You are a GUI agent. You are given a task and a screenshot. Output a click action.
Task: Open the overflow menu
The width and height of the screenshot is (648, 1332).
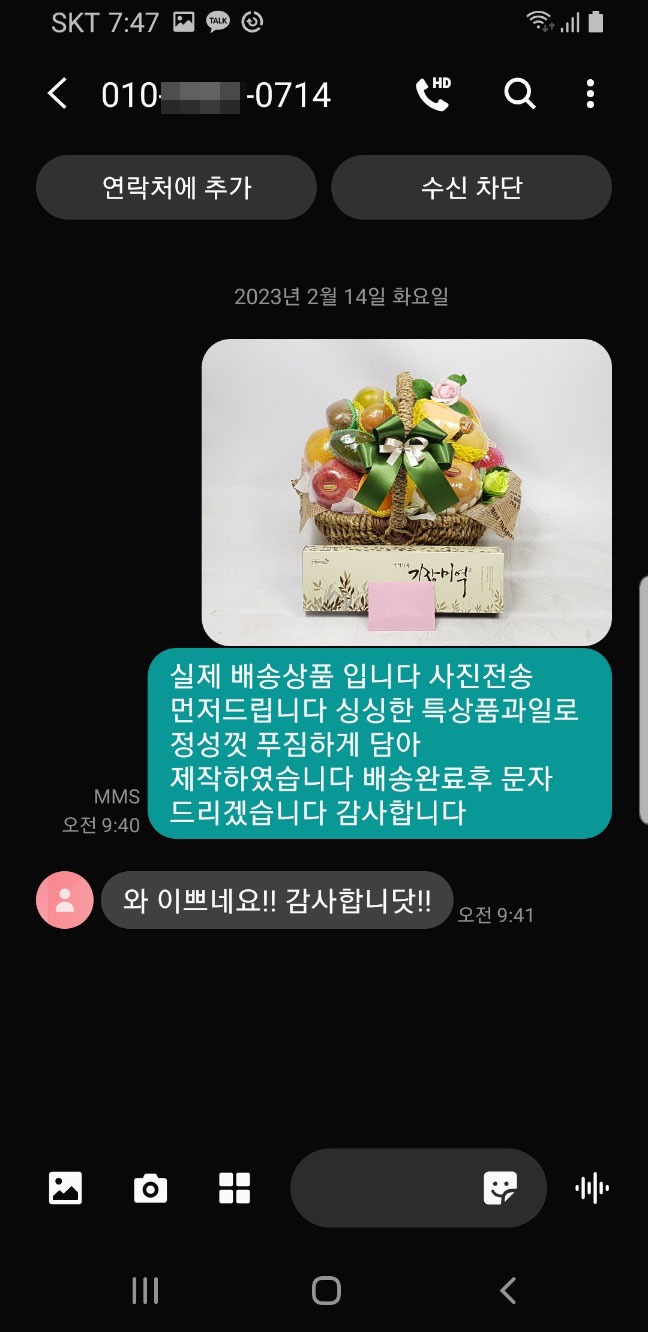590,94
